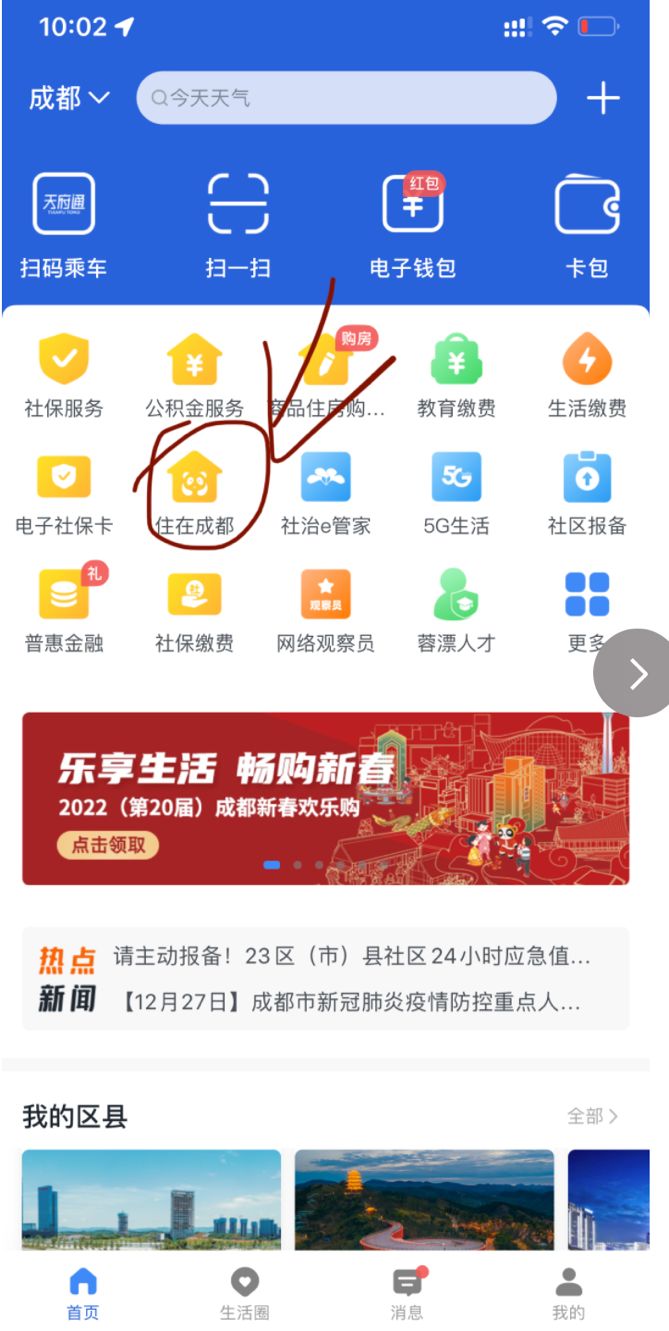Open 生活缴费 bills

pos(587,376)
